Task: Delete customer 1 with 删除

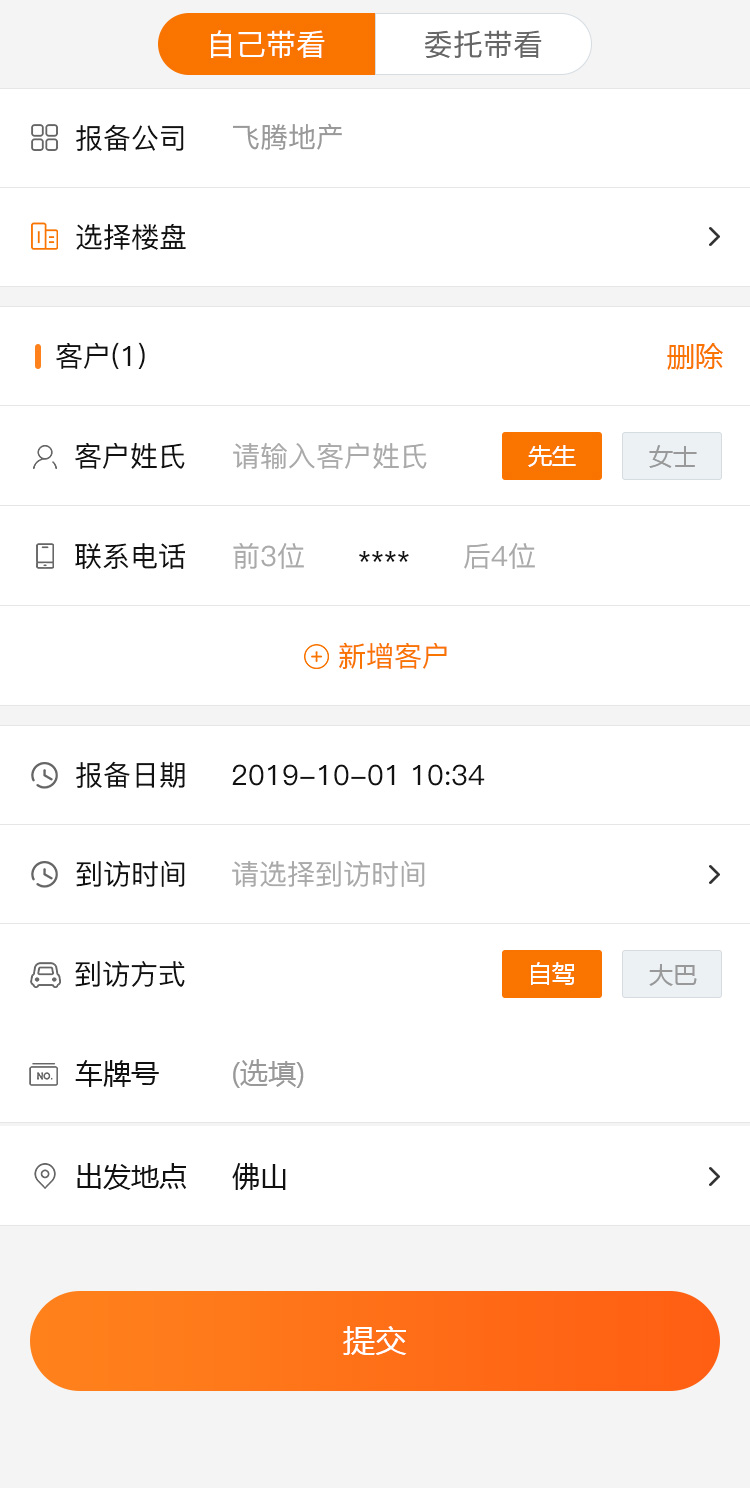Action: click(x=694, y=357)
